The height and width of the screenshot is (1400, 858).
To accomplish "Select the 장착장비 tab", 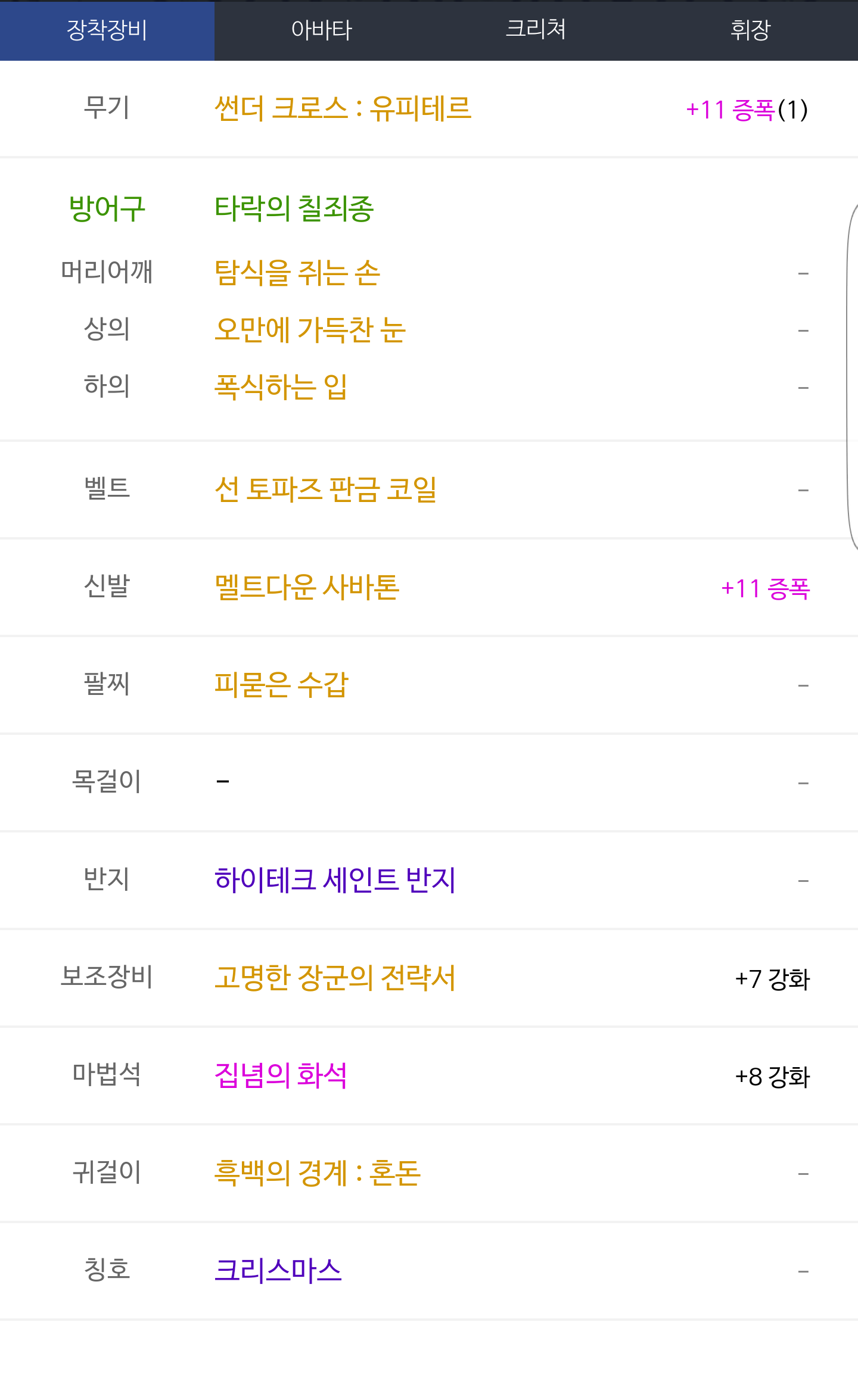I will (x=107, y=30).
